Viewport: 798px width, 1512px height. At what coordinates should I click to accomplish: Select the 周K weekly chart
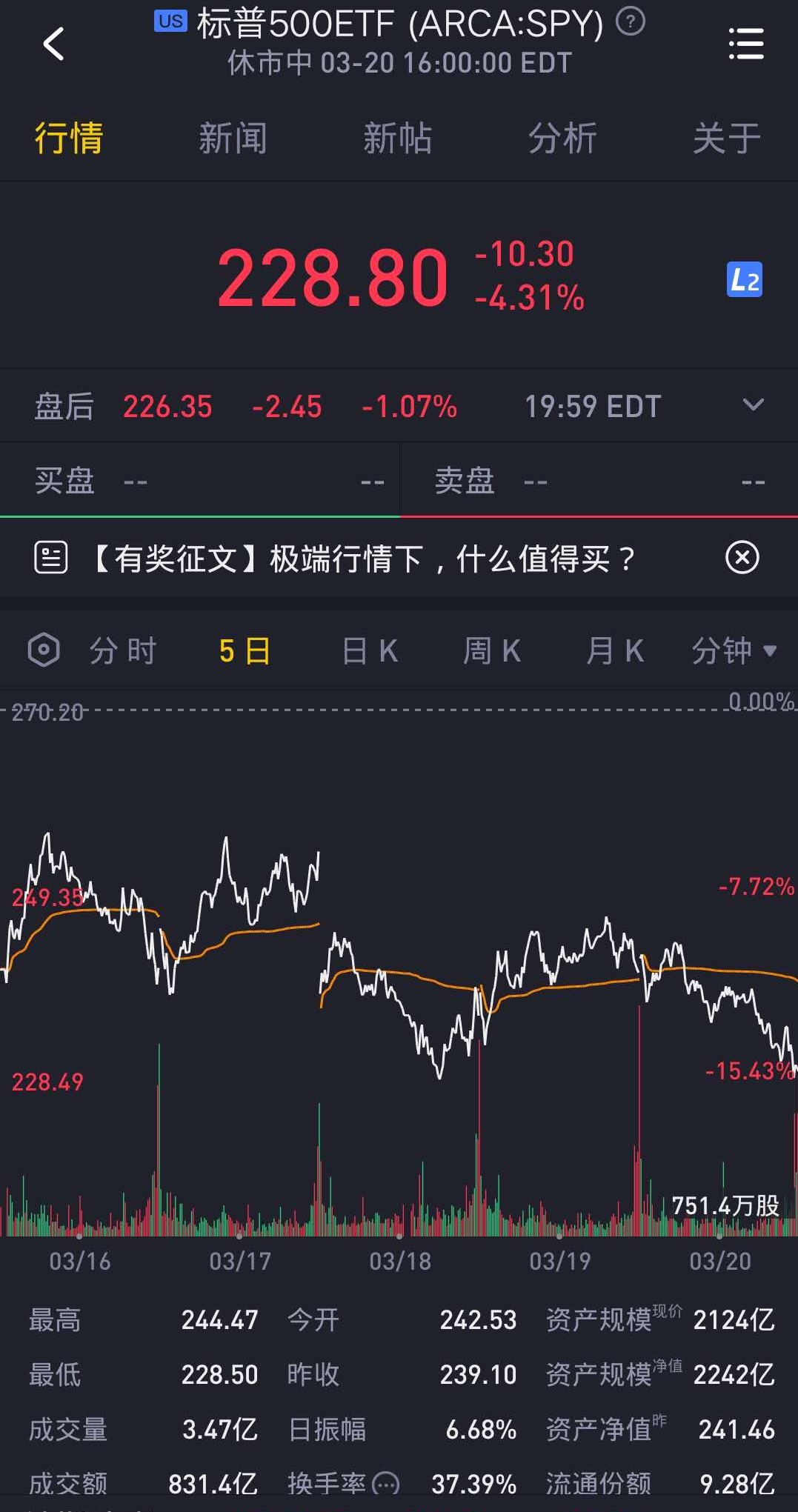tap(492, 651)
